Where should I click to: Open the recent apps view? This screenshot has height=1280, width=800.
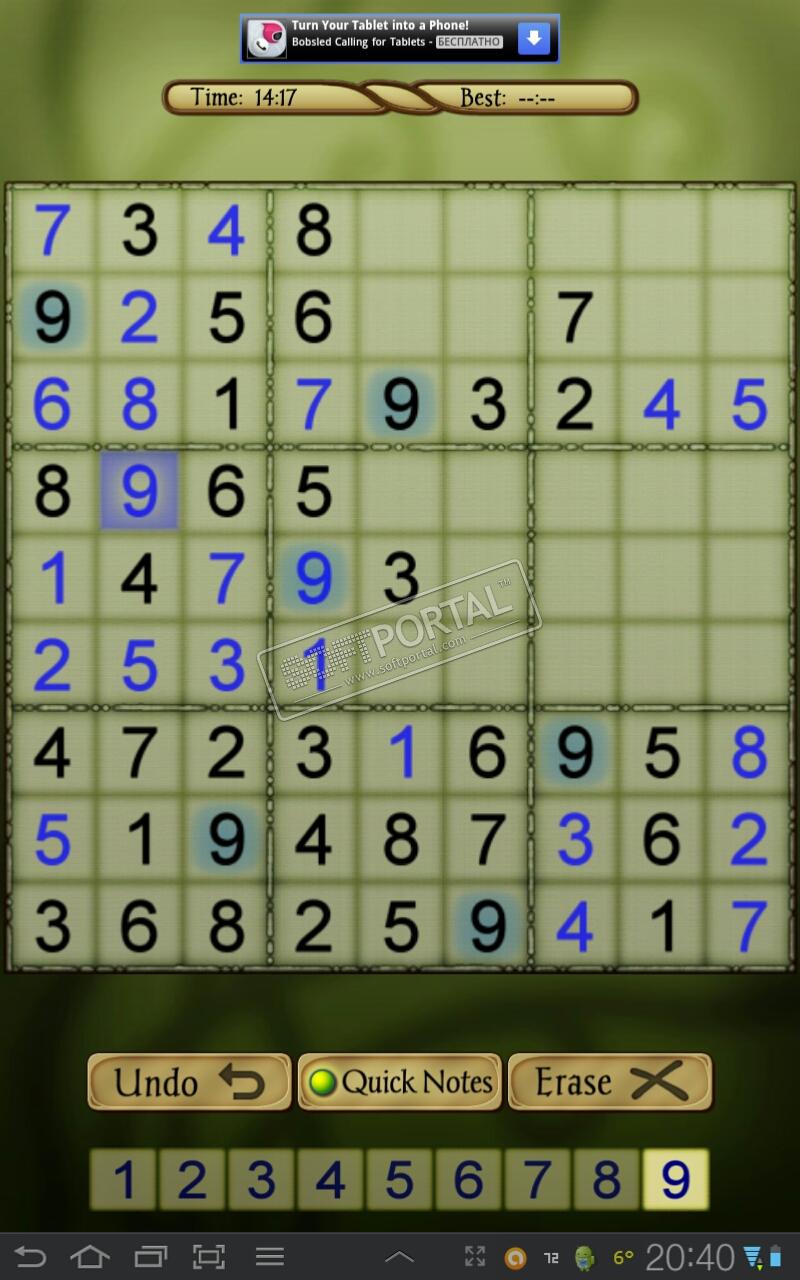click(x=150, y=1257)
